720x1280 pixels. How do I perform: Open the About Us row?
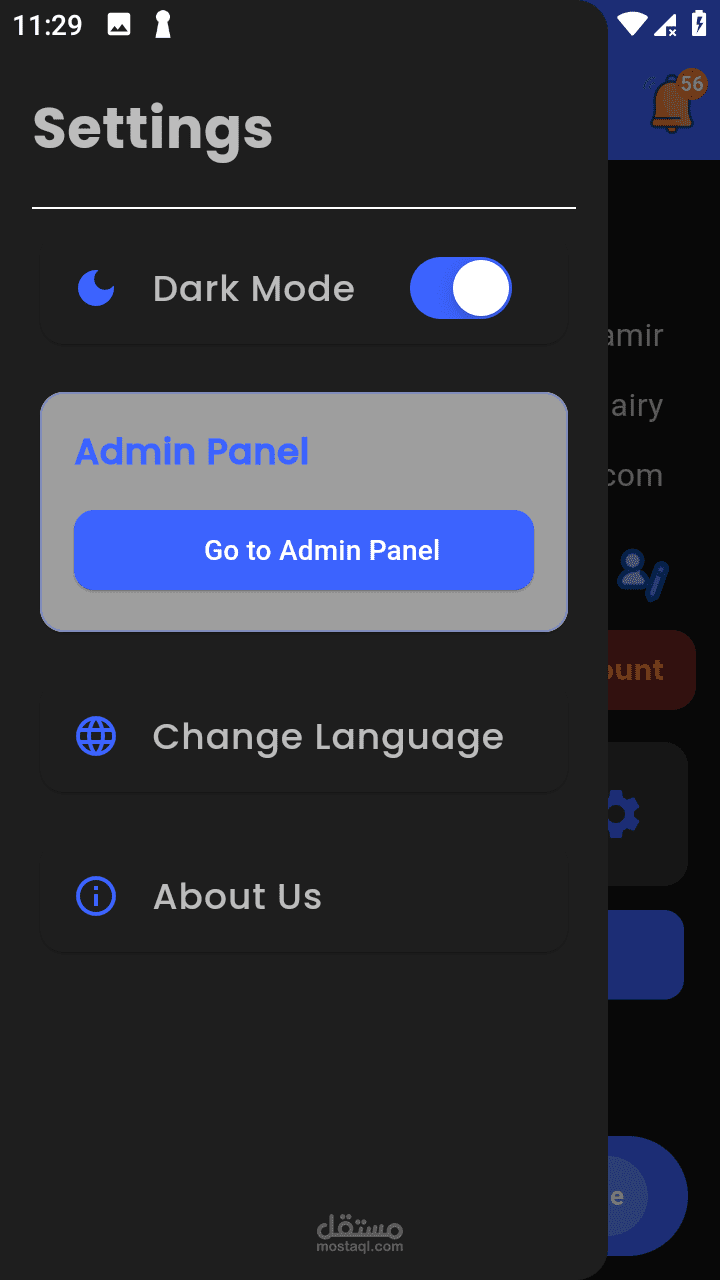tap(304, 897)
